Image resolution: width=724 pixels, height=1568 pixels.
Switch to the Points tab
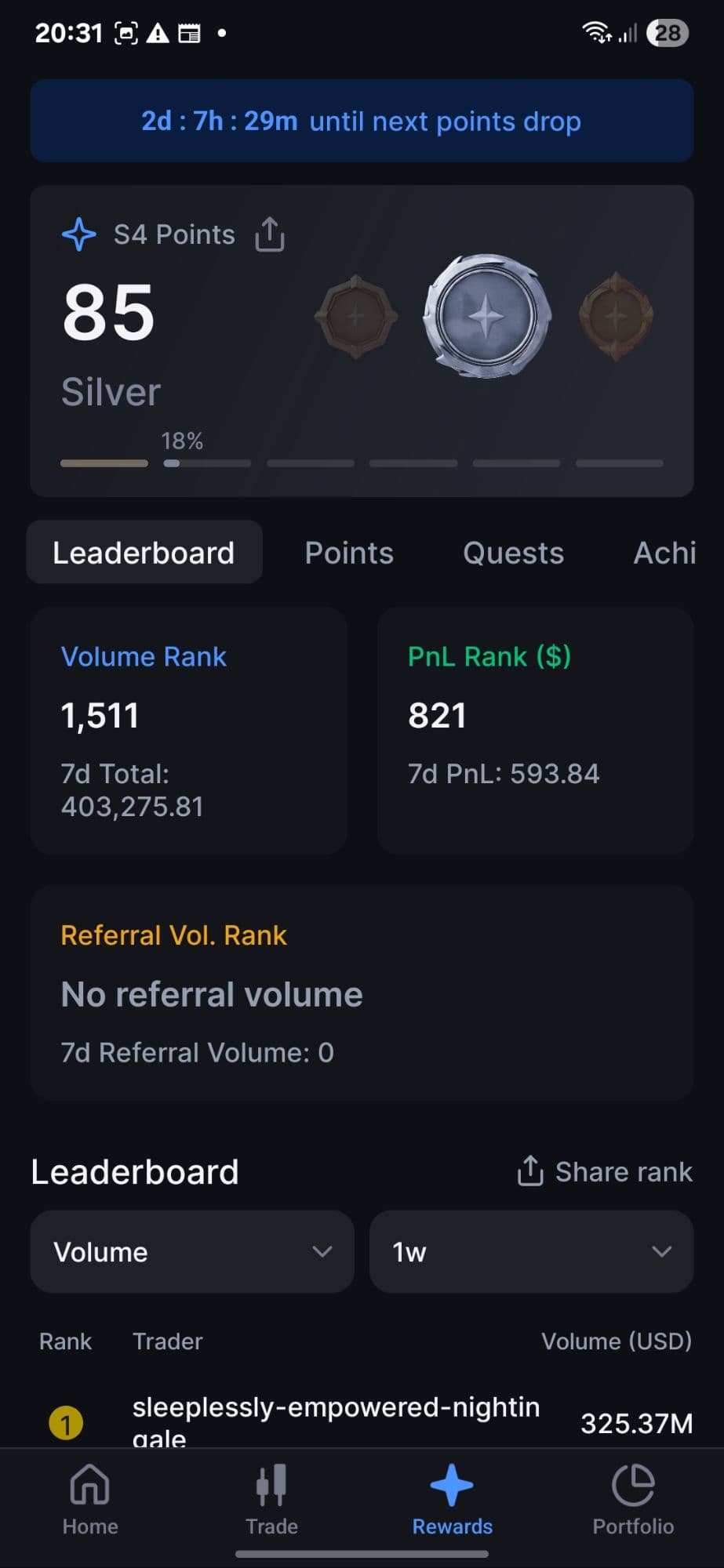point(349,553)
